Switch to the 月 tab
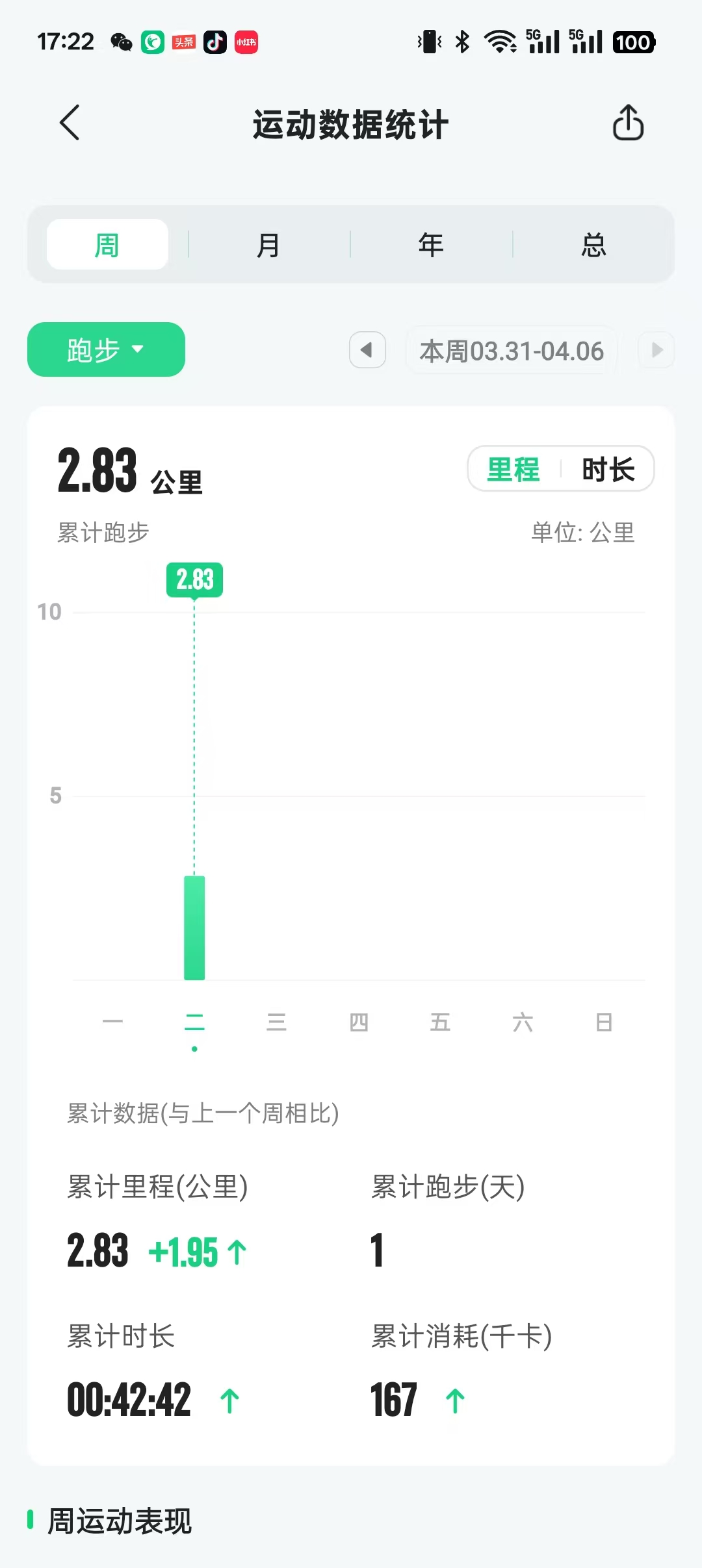 click(268, 245)
